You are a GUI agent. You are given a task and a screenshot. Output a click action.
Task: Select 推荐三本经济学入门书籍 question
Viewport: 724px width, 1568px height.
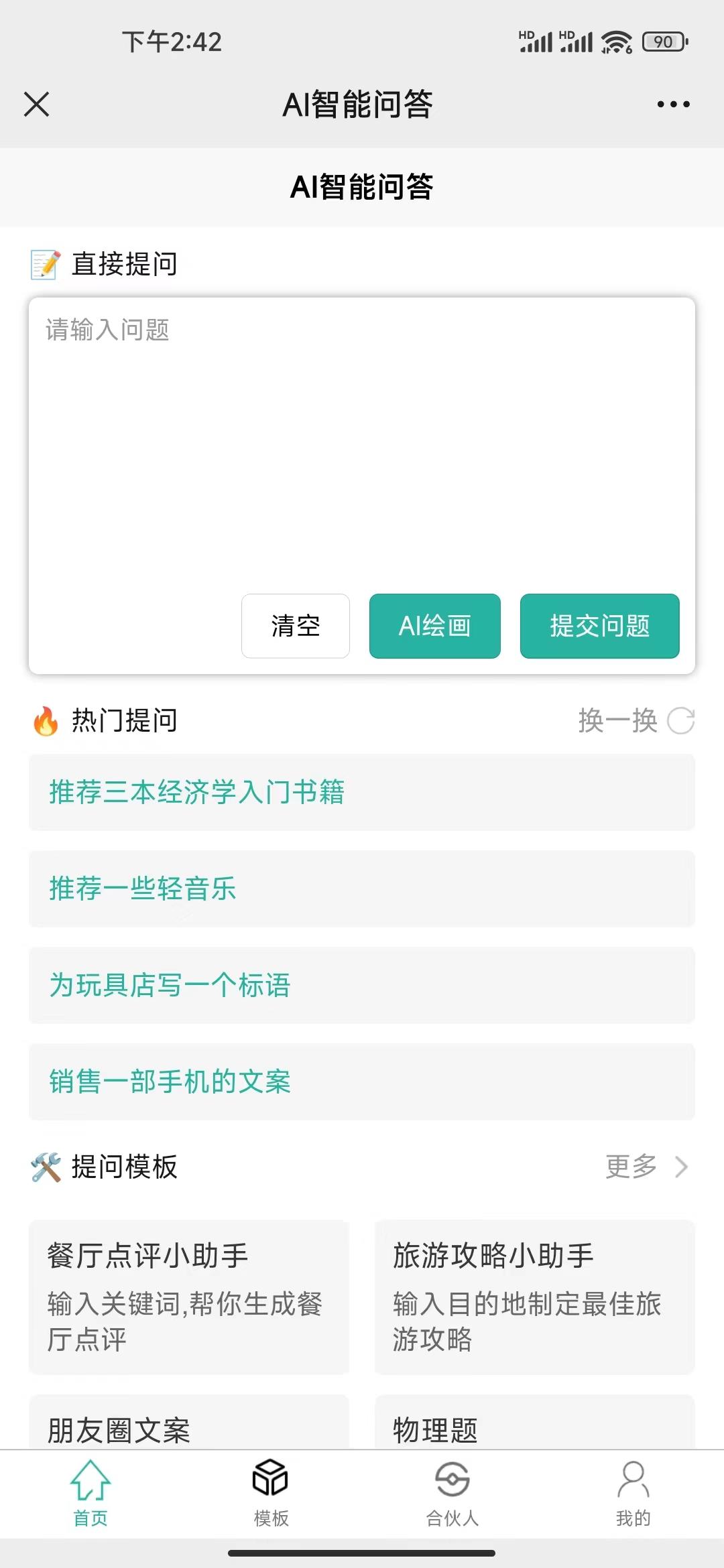(x=362, y=792)
